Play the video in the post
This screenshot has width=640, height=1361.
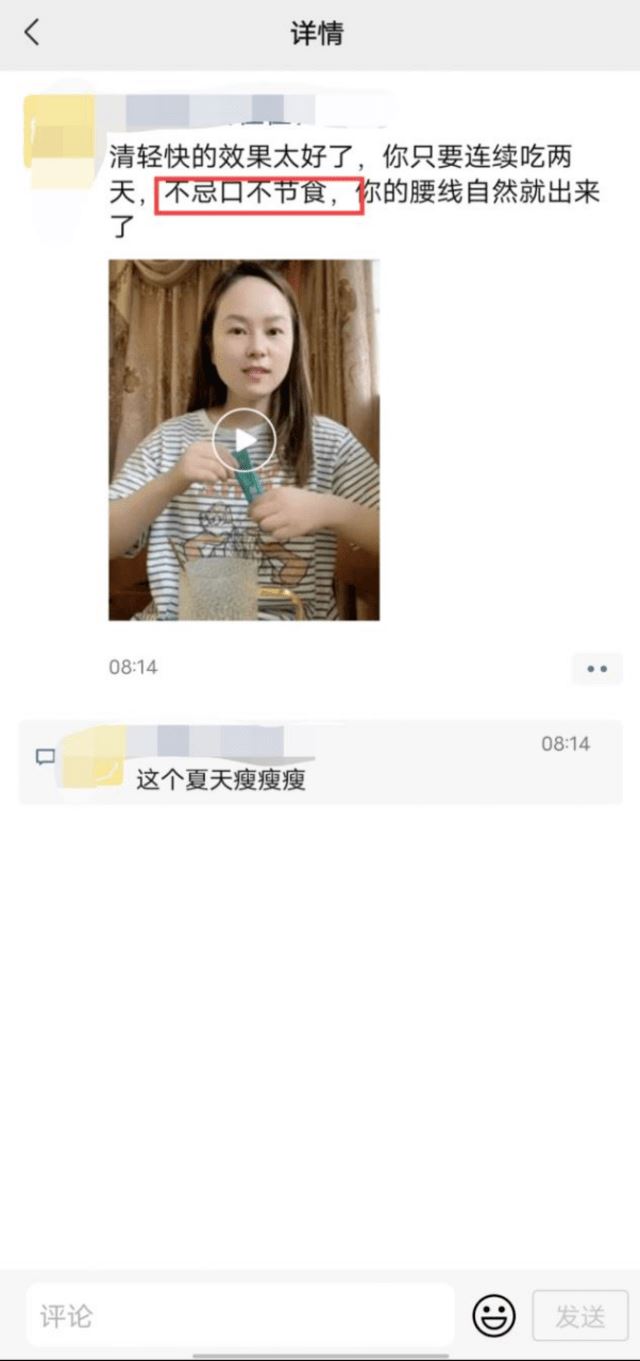pyautogui.click(x=243, y=440)
